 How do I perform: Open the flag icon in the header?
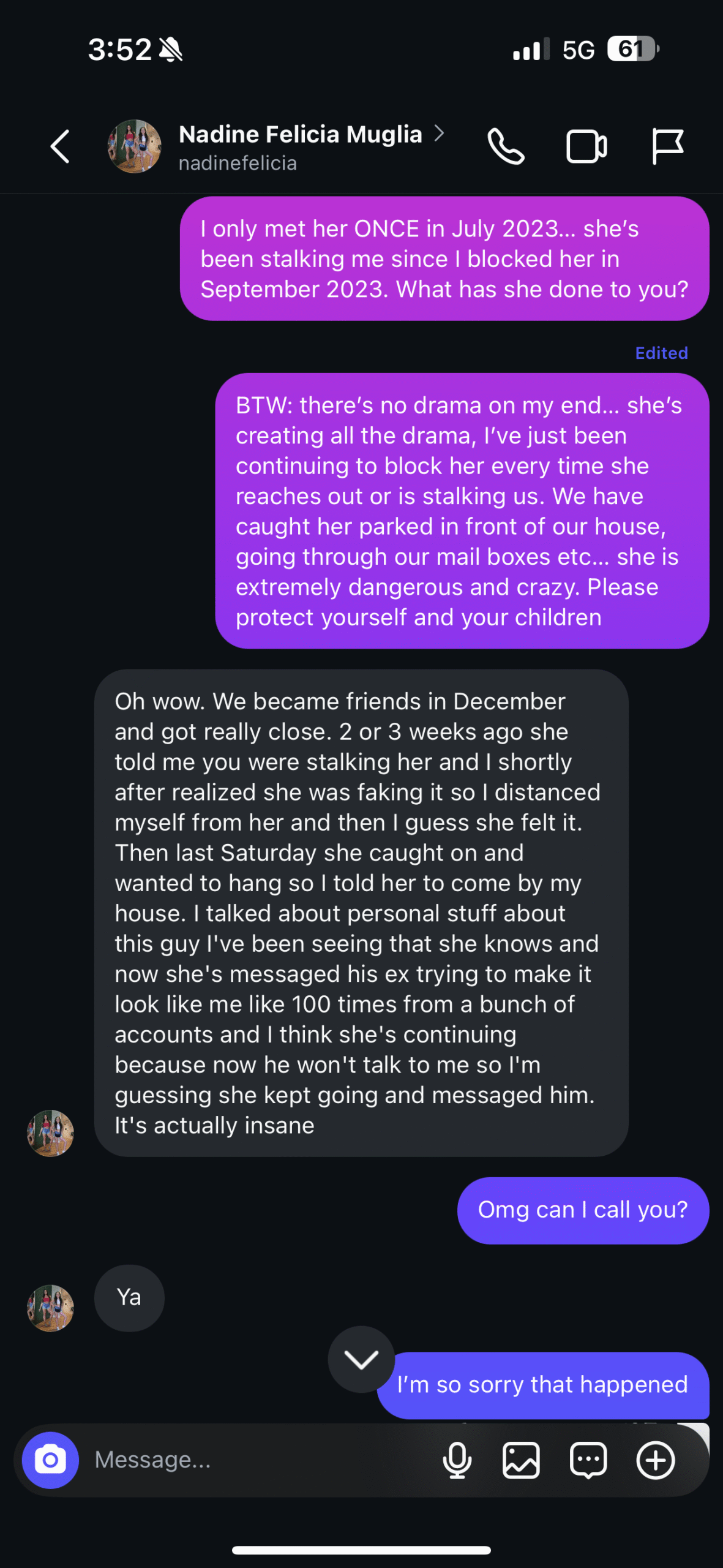[x=667, y=146]
